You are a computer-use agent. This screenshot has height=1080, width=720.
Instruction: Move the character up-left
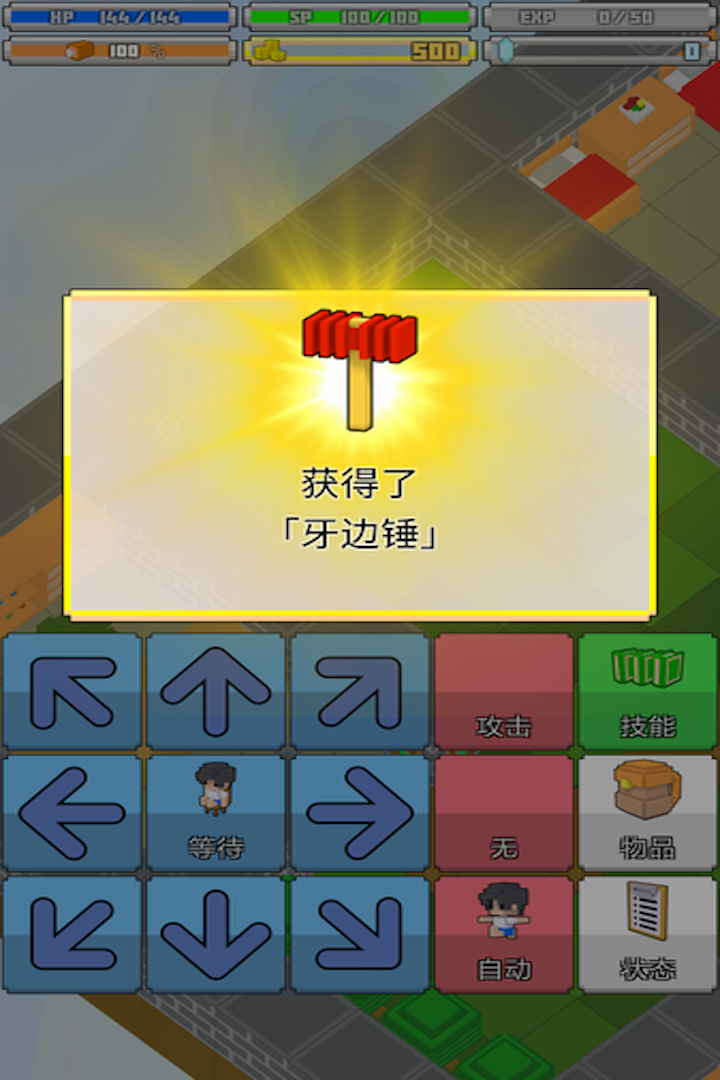(x=72, y=690)
